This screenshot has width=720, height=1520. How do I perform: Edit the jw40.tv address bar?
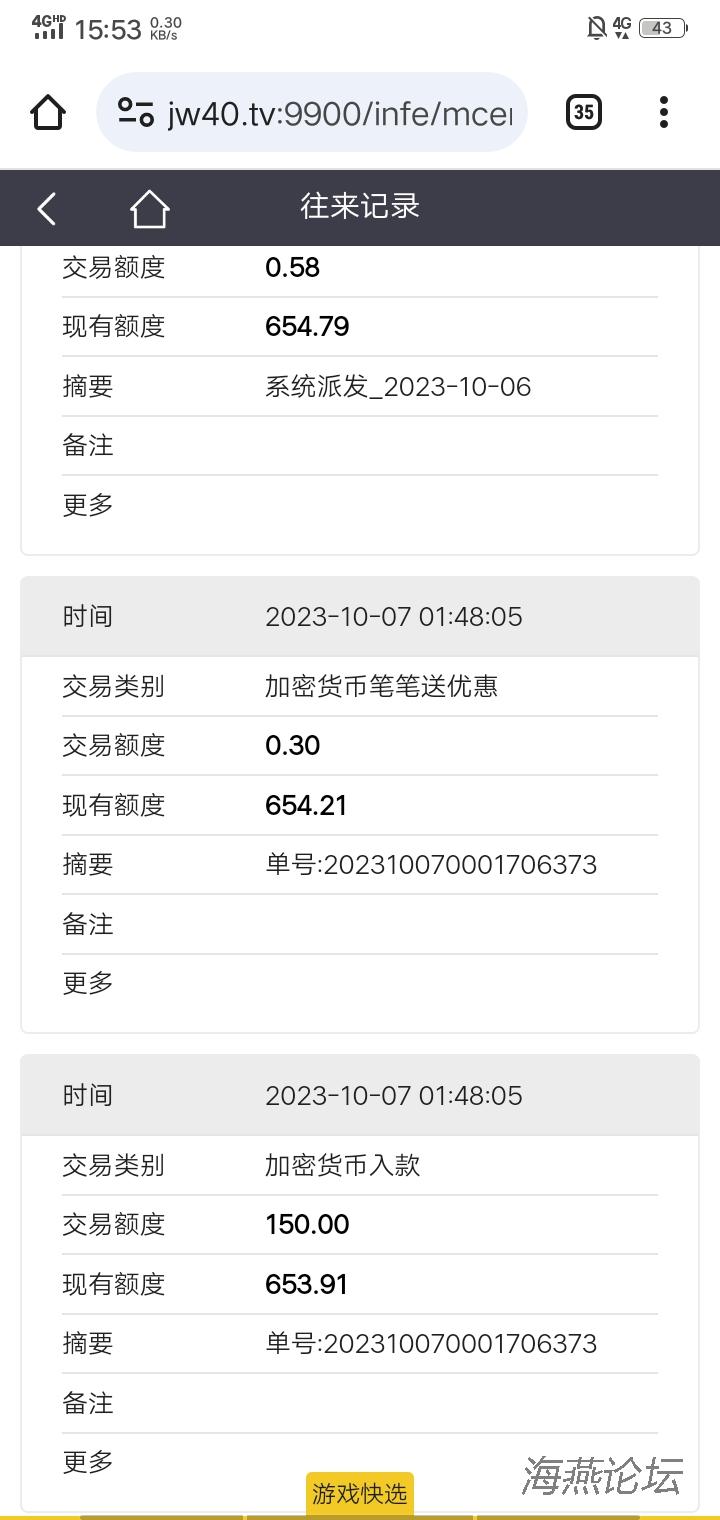[311, 112]
